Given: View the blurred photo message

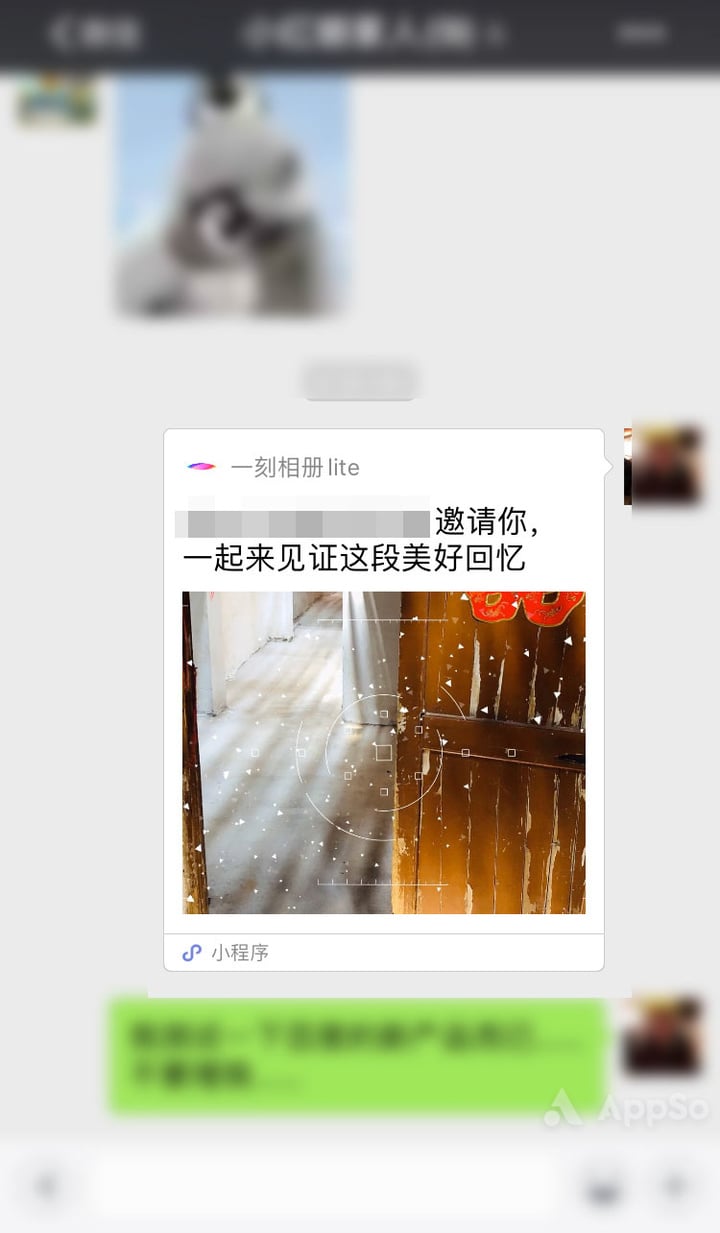Looking at the screenshot, I should pos(232,195).
